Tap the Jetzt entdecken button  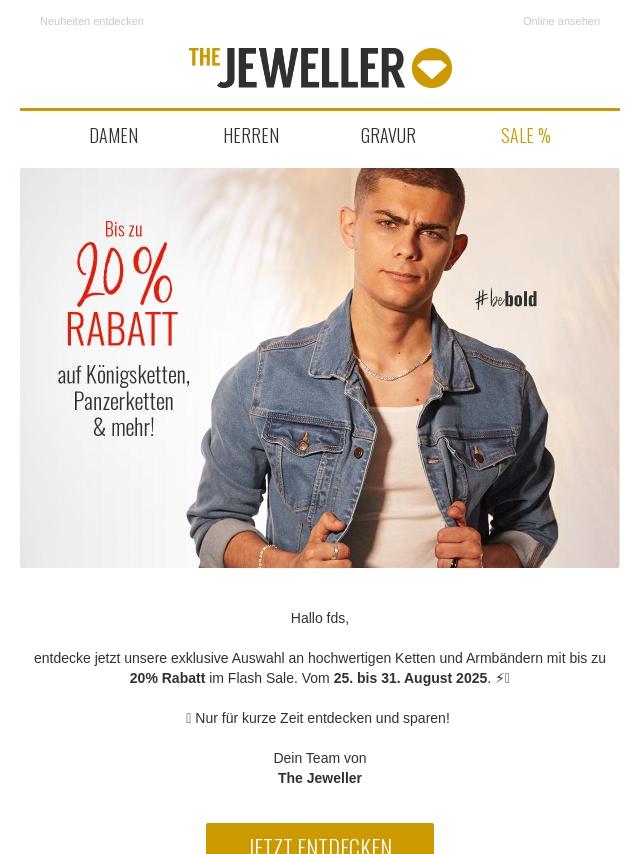tap(320, 840)
